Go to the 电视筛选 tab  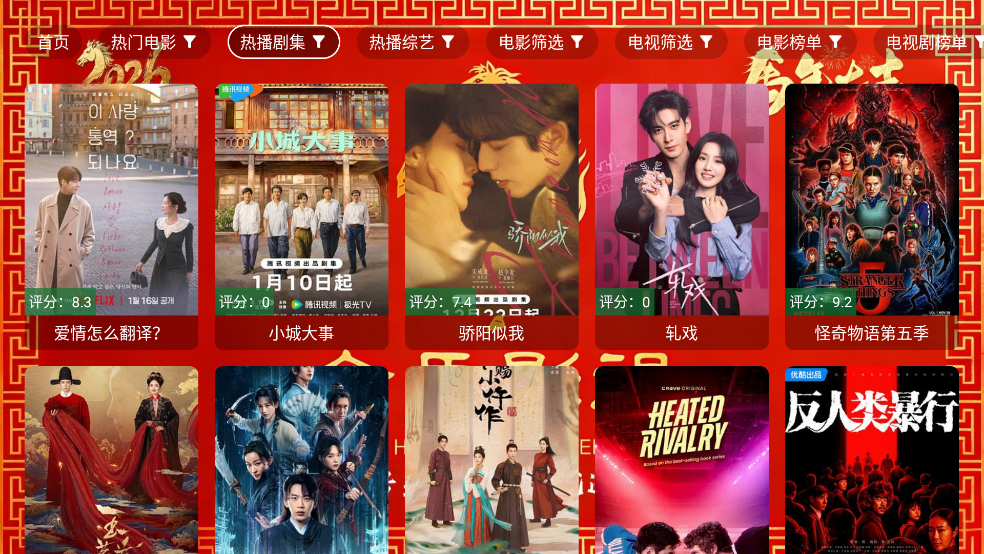(x=670, y=42)
